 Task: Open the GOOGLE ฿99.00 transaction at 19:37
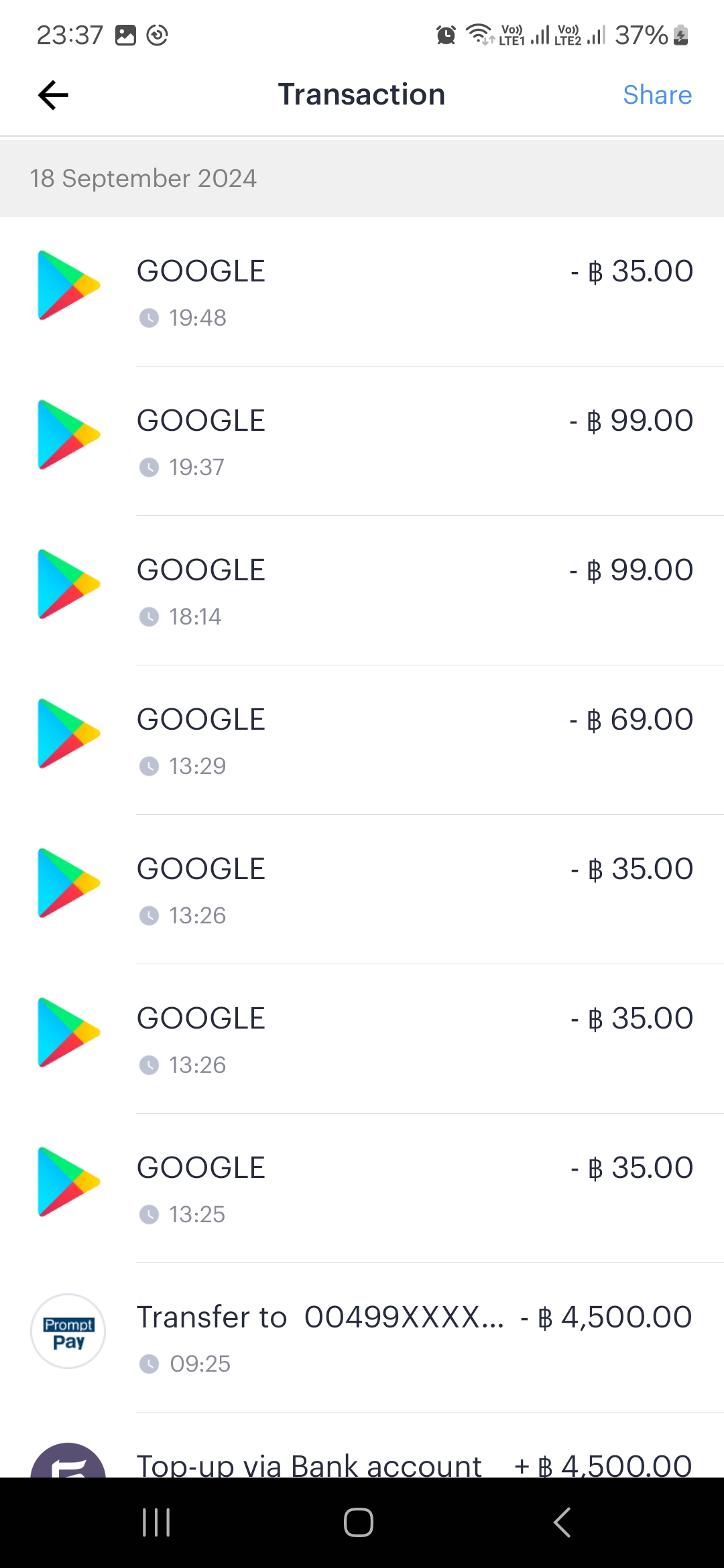point(362,441)
